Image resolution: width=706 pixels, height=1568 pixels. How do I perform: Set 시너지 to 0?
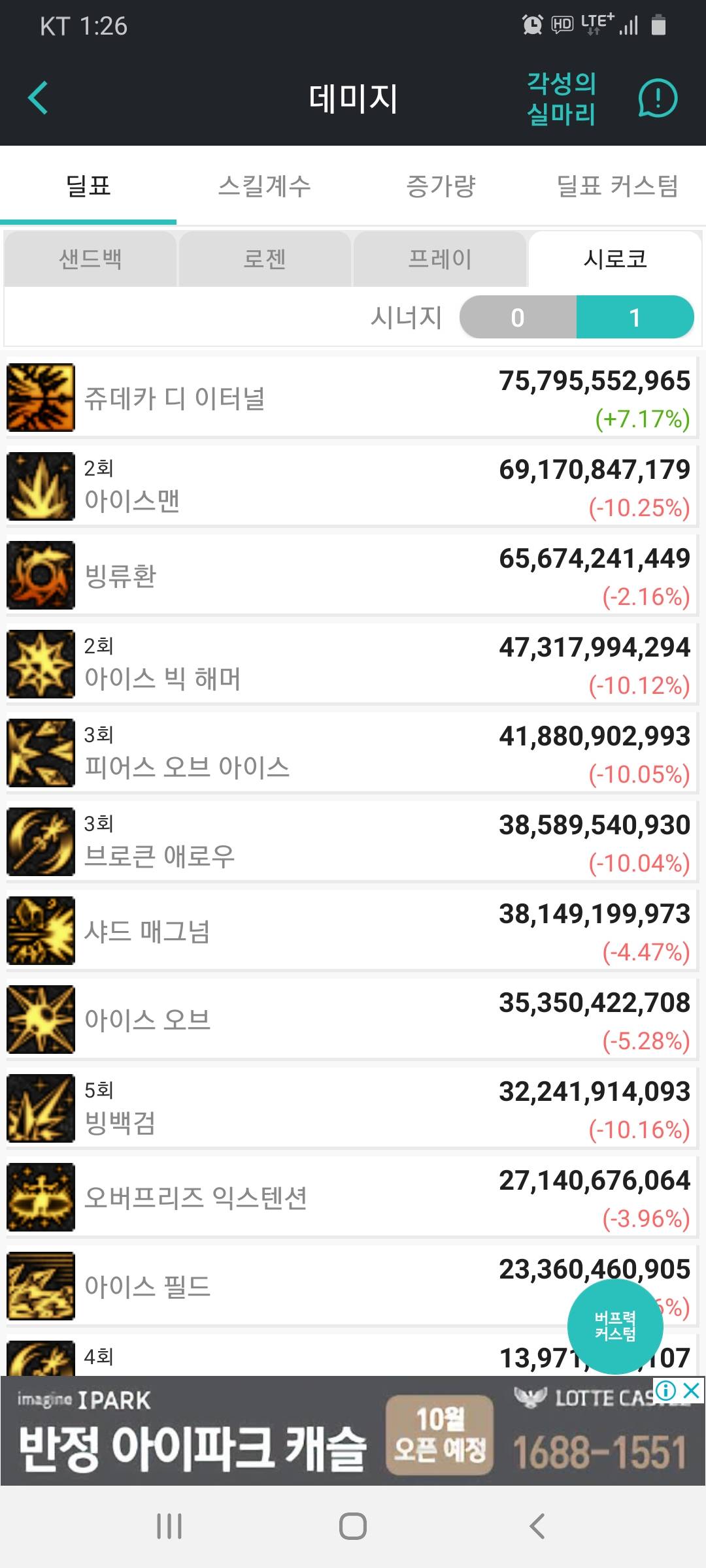518,318
